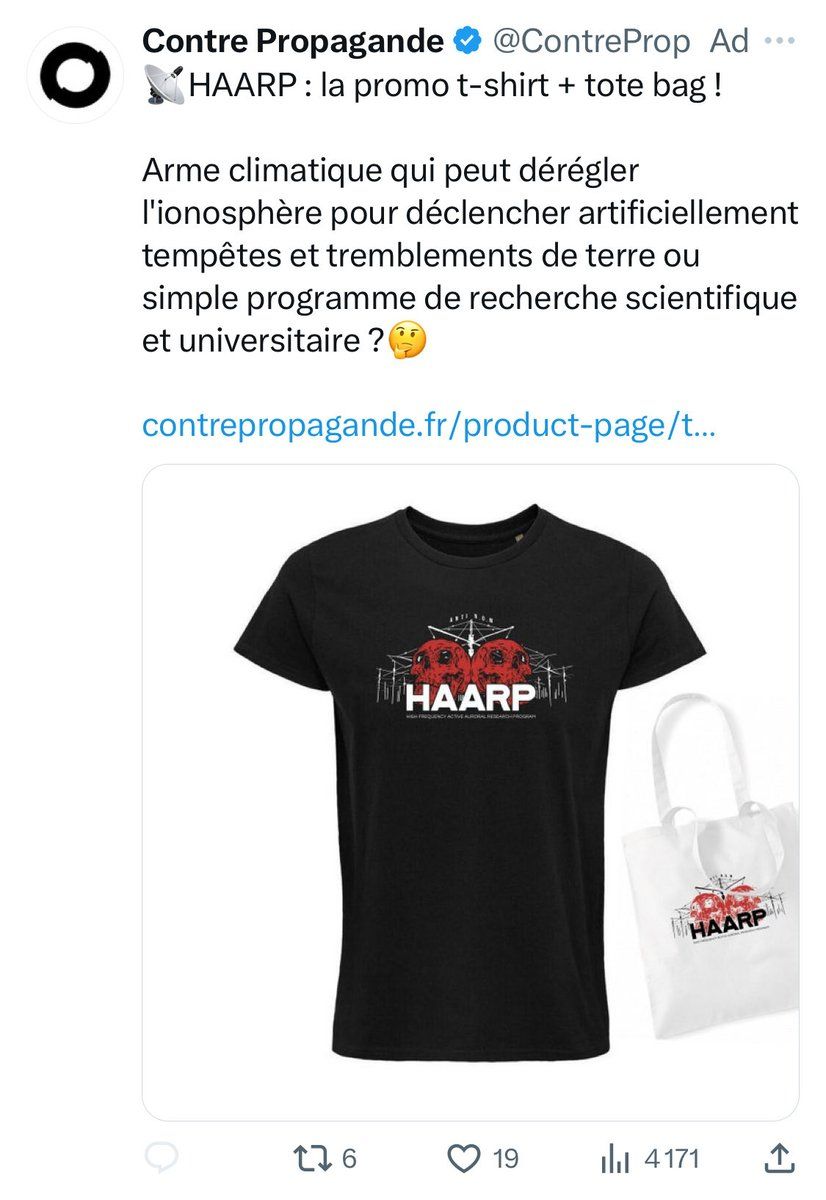Open the contrepropagande.fr product page link
The image size is (826, 1200).
[x=428, y=426]
